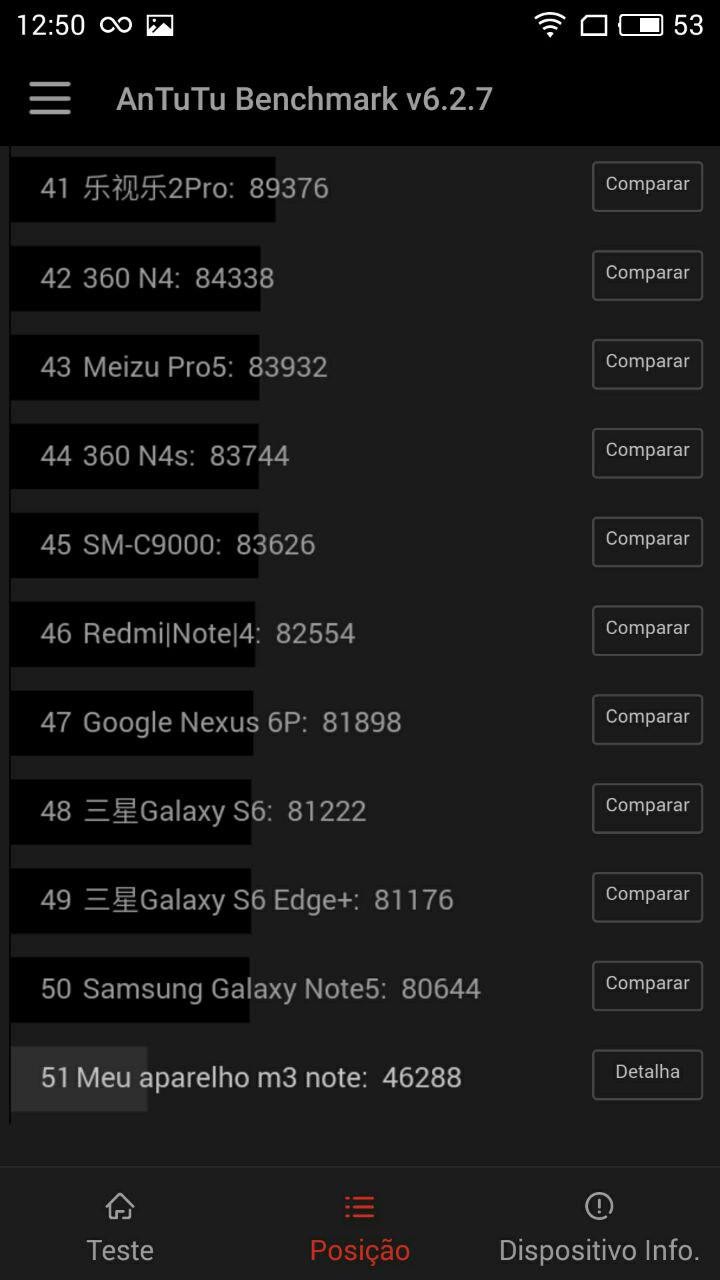720x1280 pixels.
Task: Compare against 三星Galaxy S6 Edge+
Action: pos(647,897)
